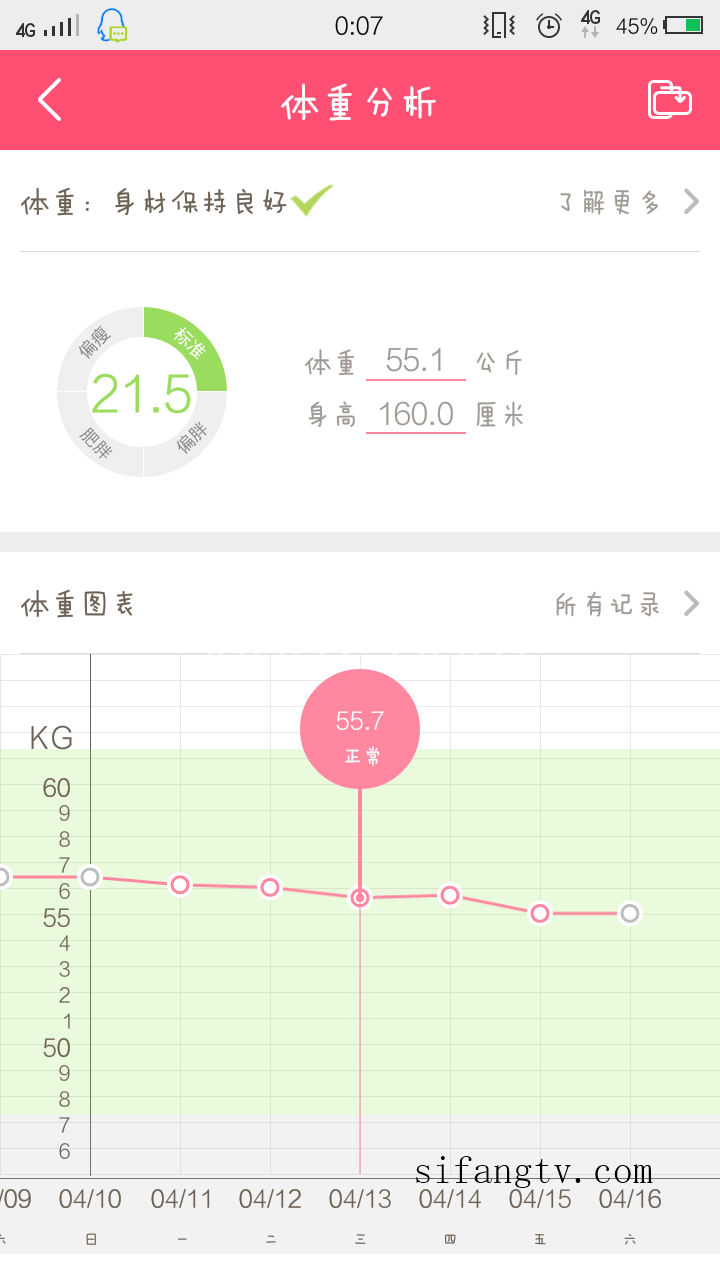This screenshot has height=1280, width=720.
Task: Select the 04/16 data point on the chart
Action: pos(630,913)
